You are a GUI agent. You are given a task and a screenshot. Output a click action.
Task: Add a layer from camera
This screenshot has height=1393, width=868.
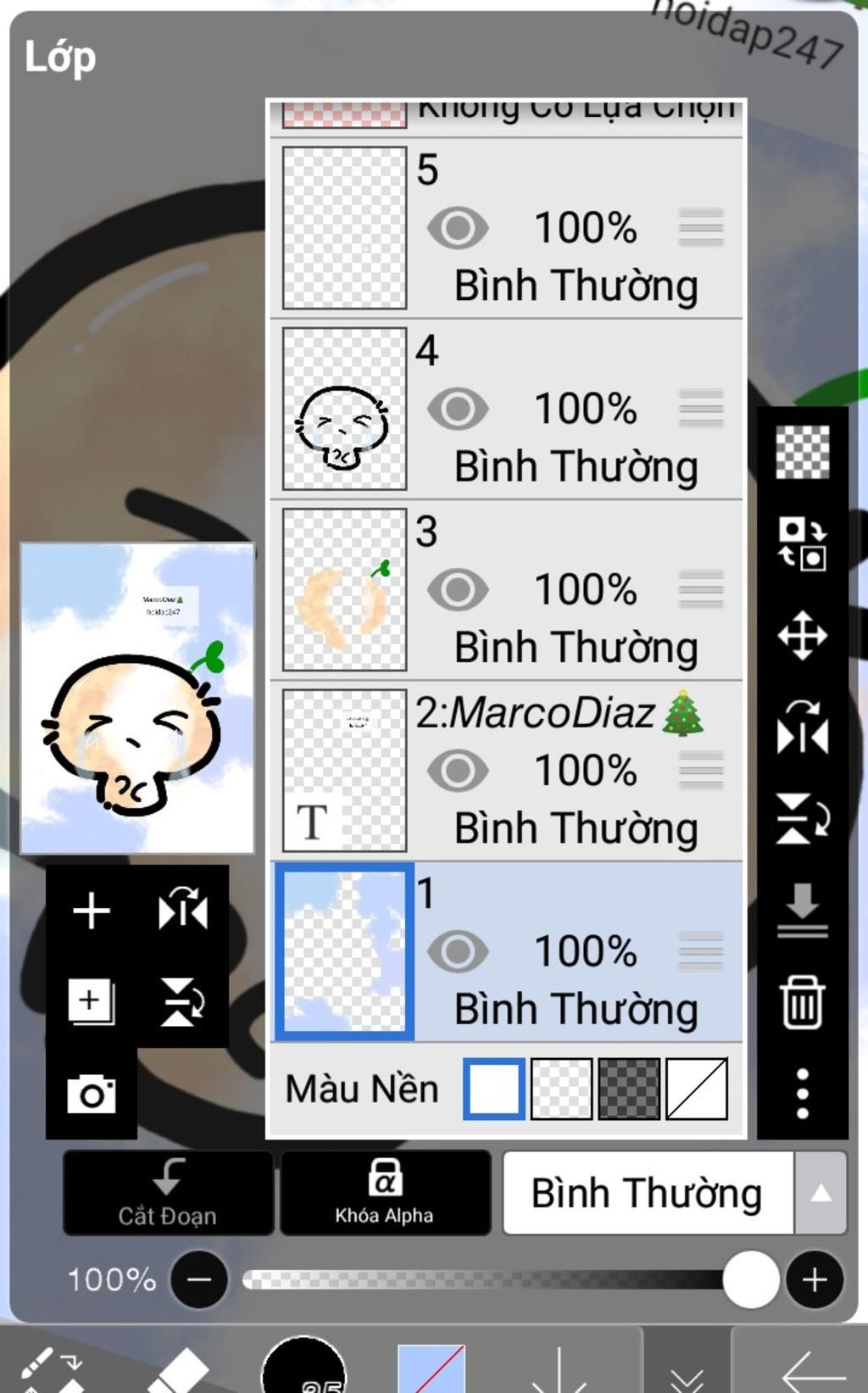(92, 1094)
